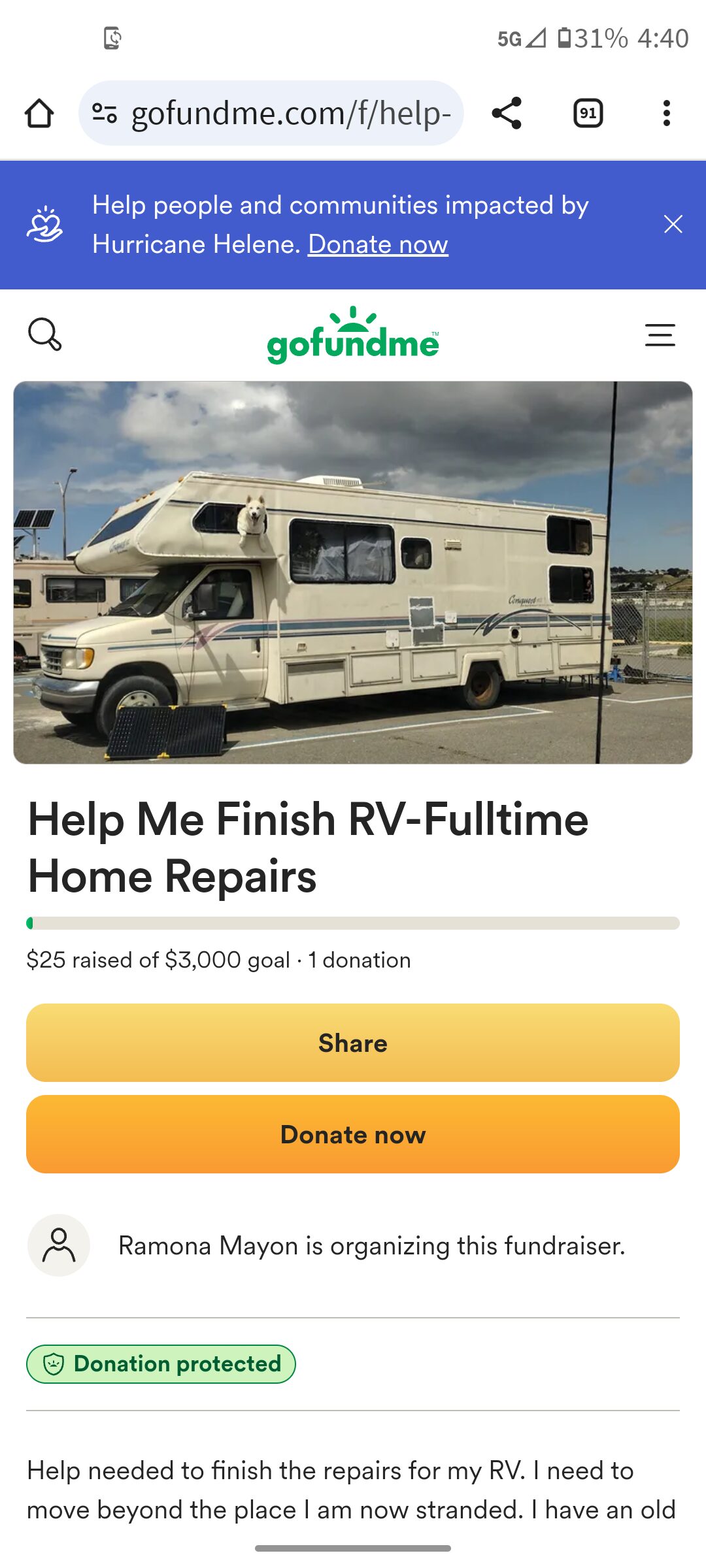Screen dimensions: 706x1568
Task: View site info icon in the address bar
Action: pos(105,113)
